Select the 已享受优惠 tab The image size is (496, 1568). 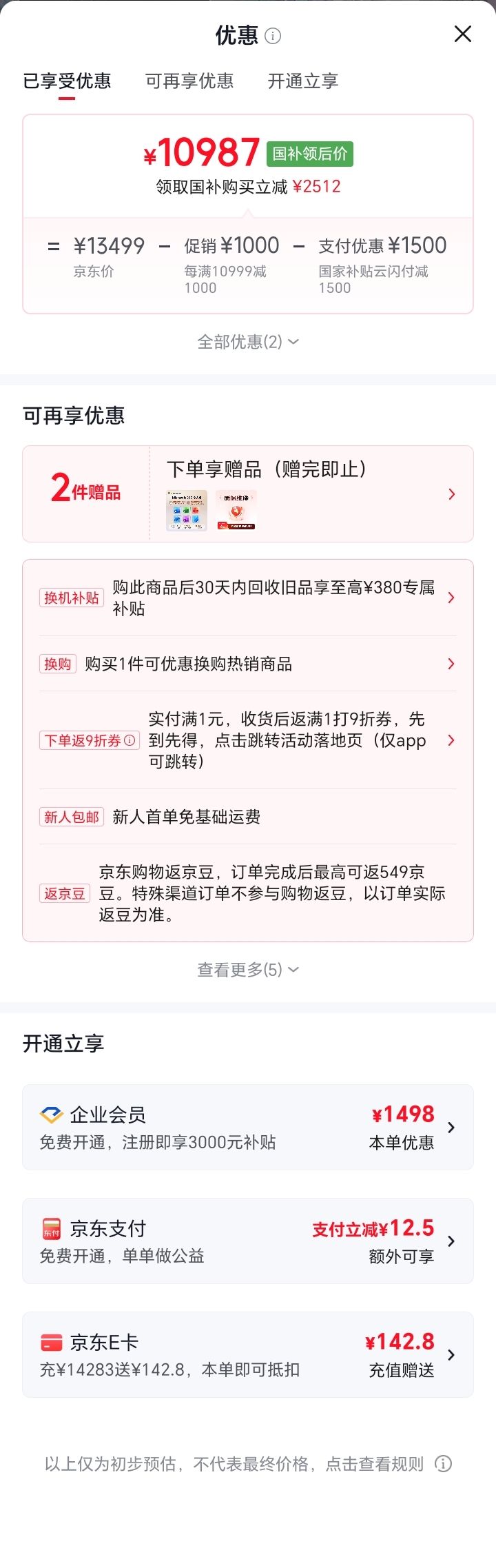coord(67,81)
